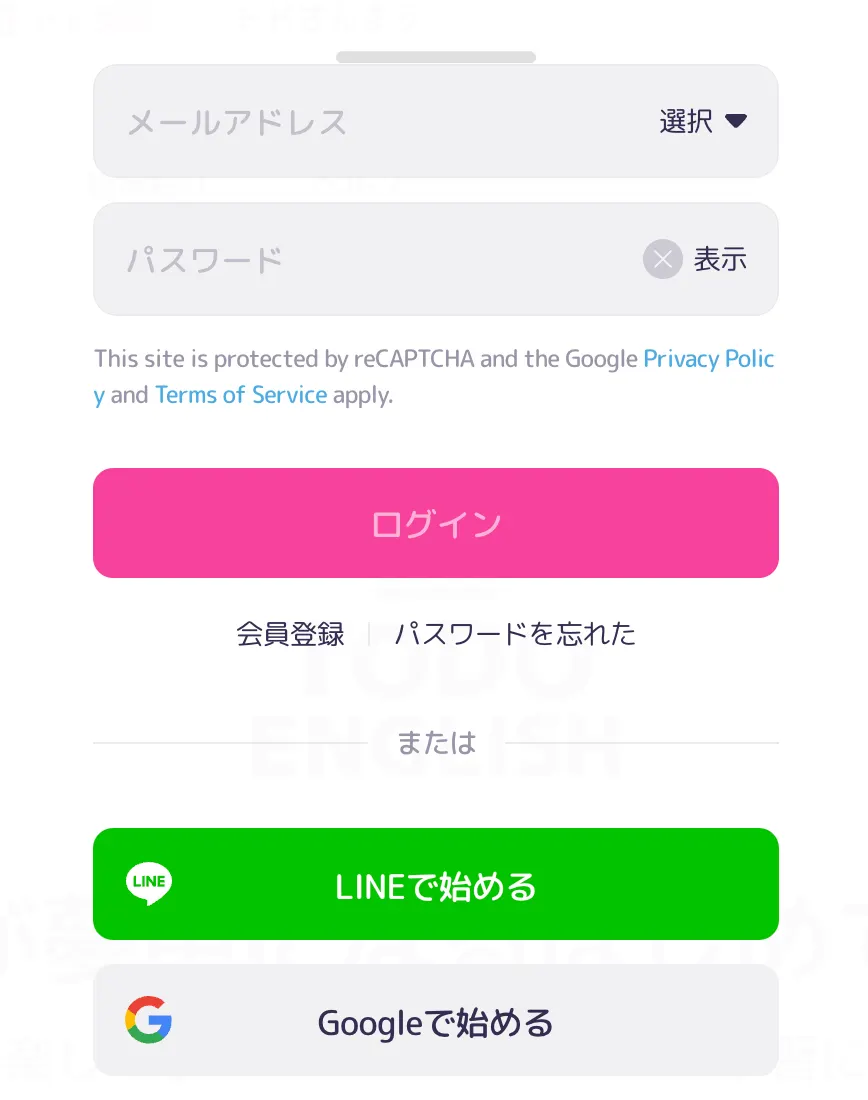The image size is (868, 1100).
Task: Select パスワードを忘れた to reset password
Action: (x=515, y=634)
